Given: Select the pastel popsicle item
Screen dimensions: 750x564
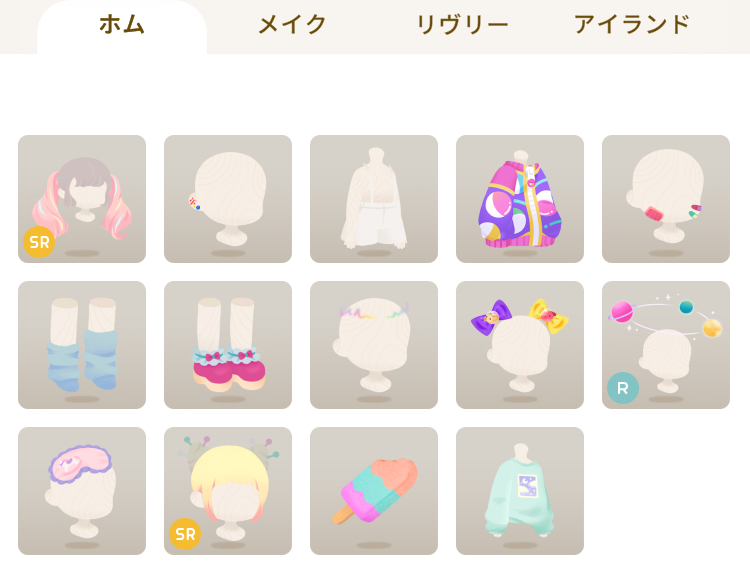Looking at the screenshot, I should (x=374, y=491).
